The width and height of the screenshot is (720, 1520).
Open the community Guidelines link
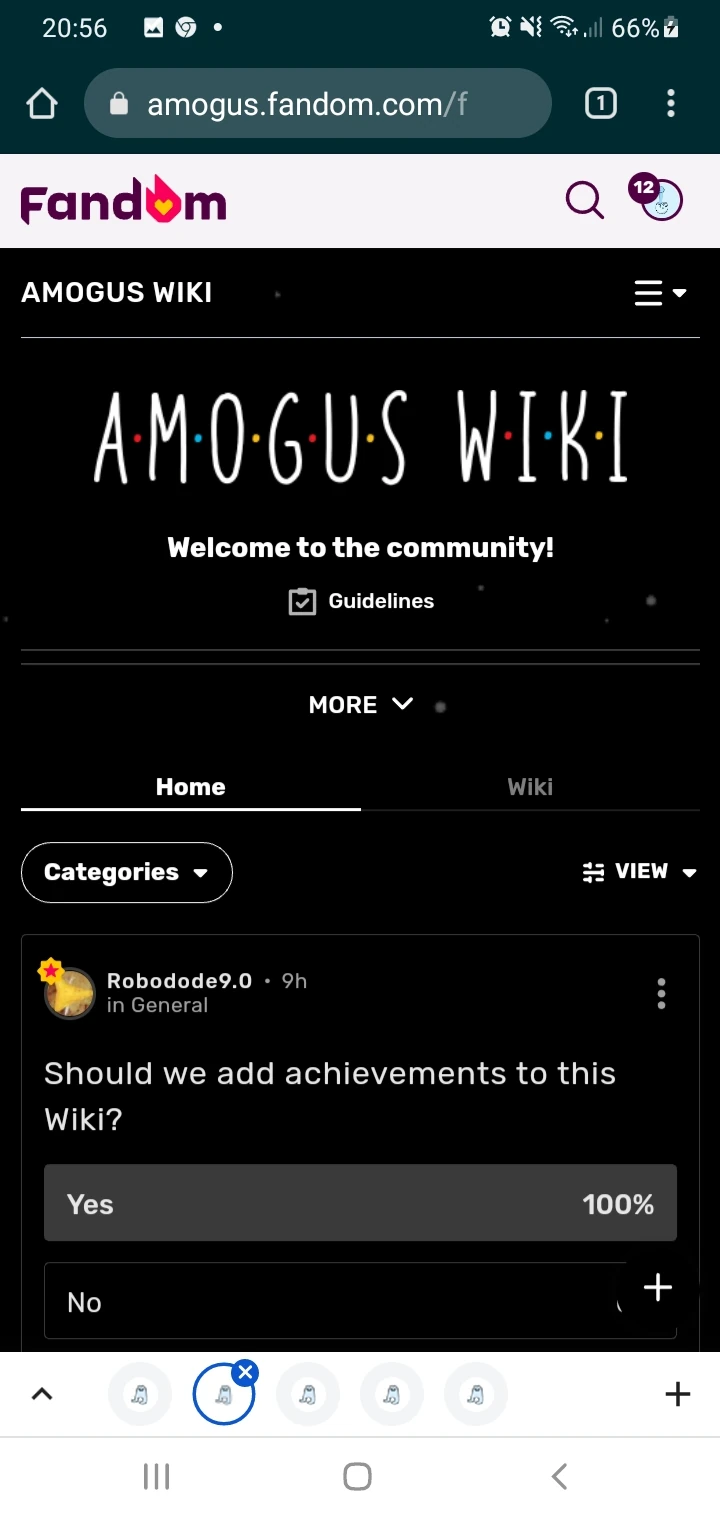pyautogui.click(x=361, y=601)
